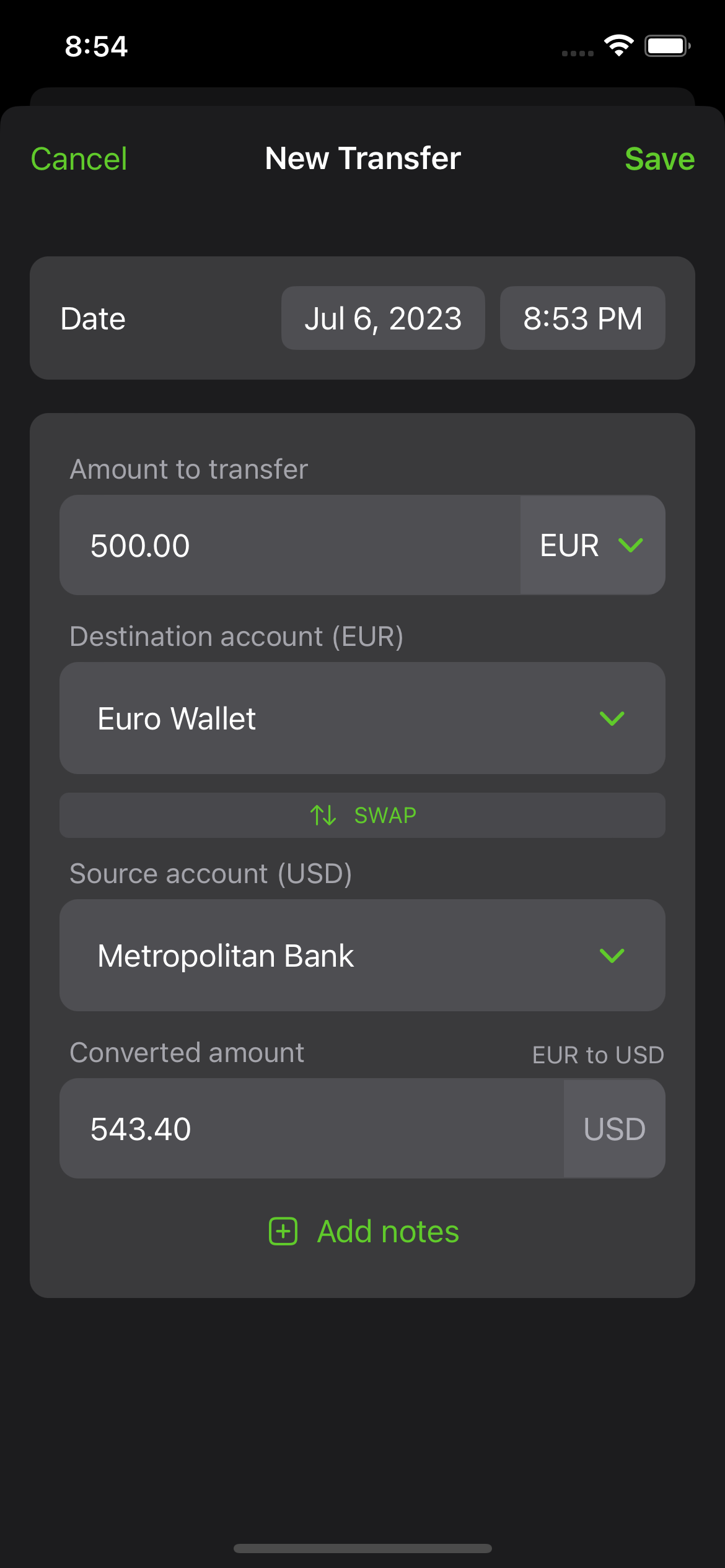Image resolution: width=725 pixels, height=1568 pixels.
Task: Choose a source other than Metropolitan Bank
Action: 362,956
